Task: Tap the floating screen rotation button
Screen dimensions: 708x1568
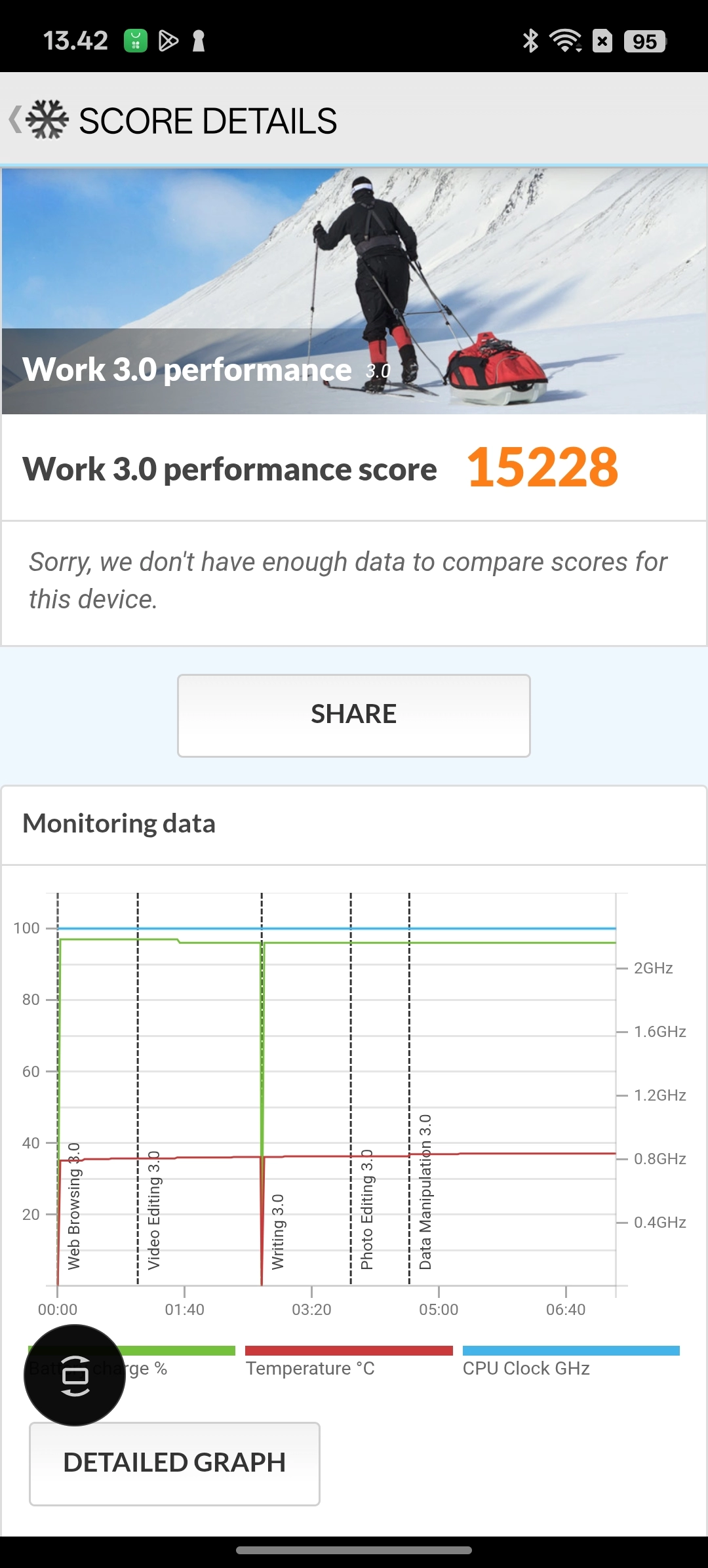Action: pyautogui.click(x=75, y=1375)
